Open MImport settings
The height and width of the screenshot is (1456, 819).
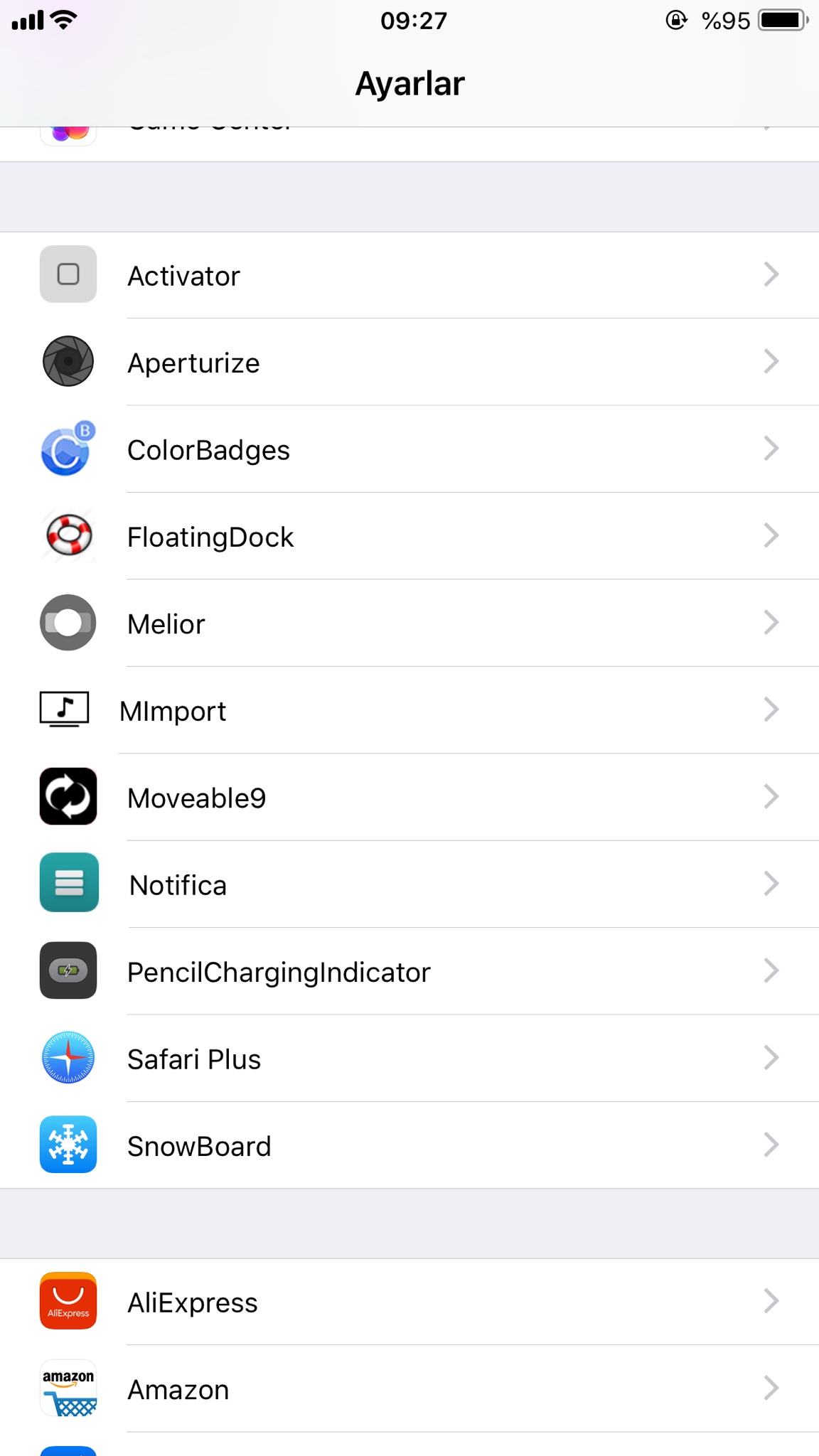409,710
